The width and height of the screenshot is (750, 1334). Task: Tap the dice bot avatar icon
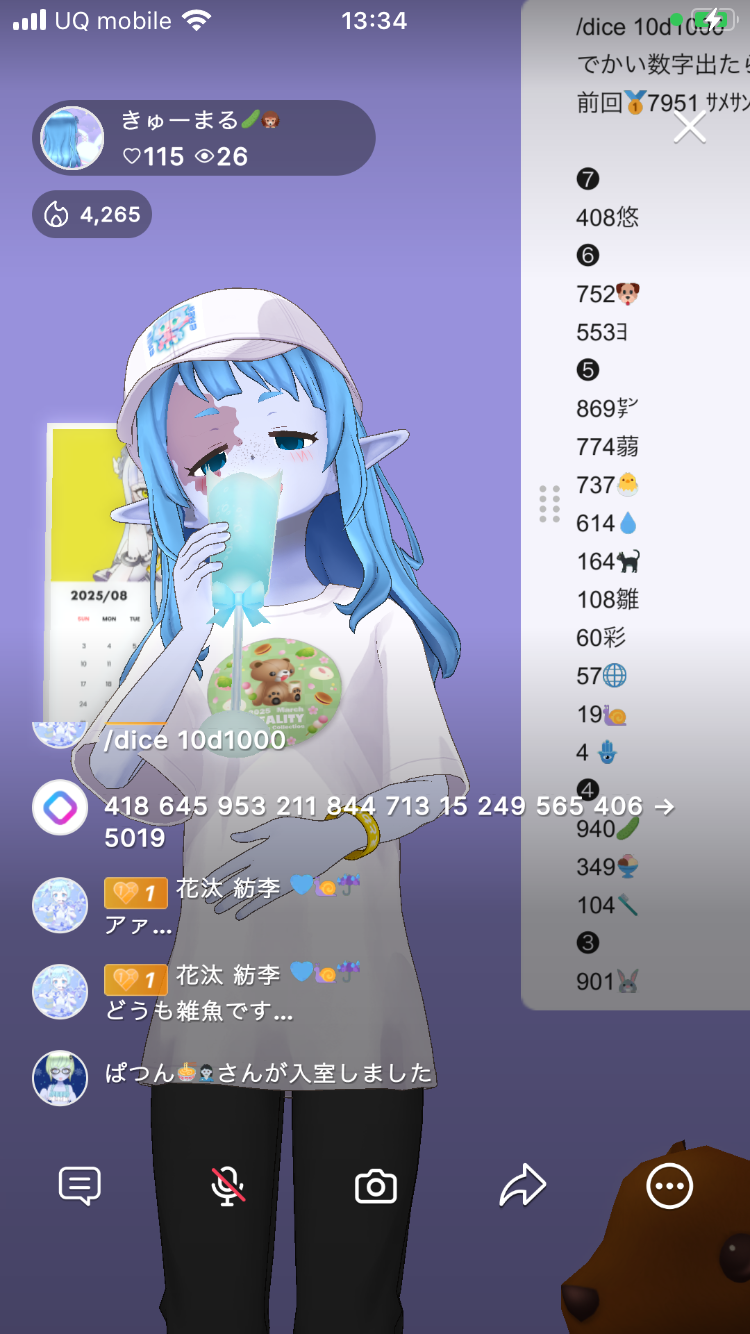click(60, 807)
